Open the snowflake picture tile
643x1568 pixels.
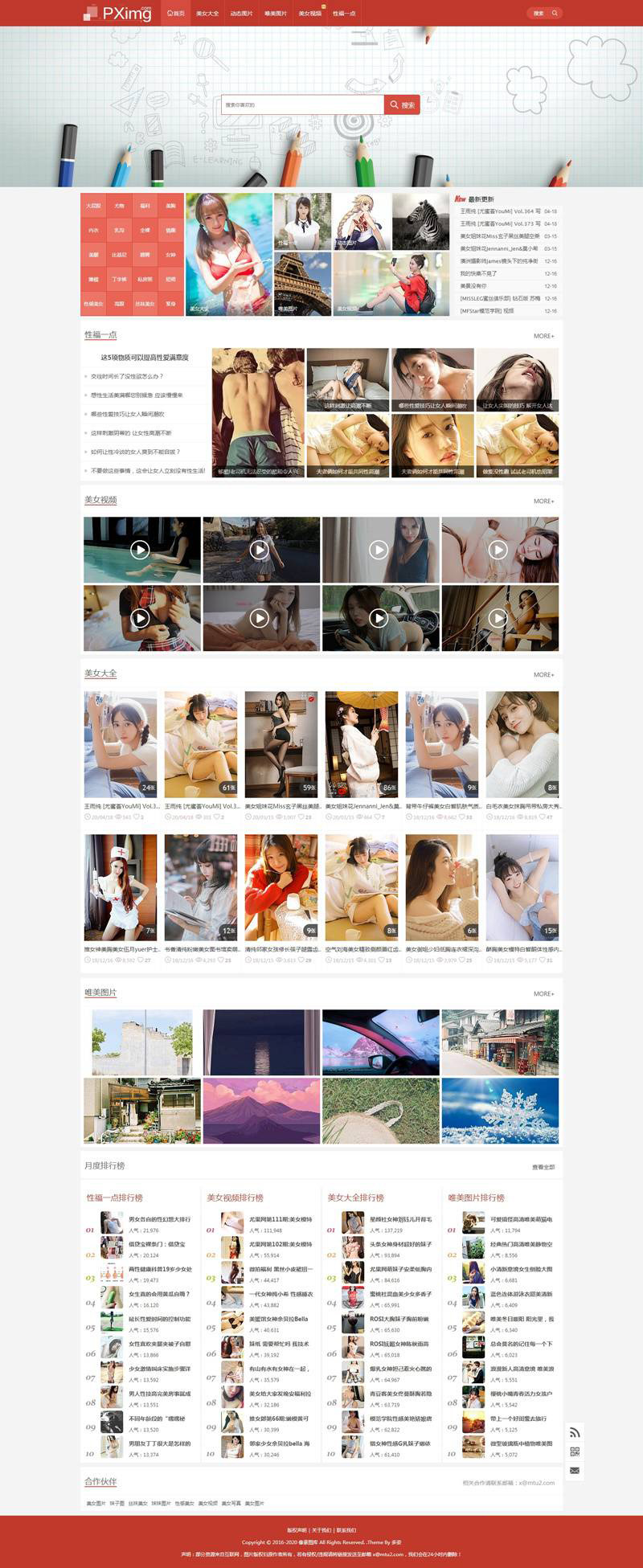(500, 1111)
